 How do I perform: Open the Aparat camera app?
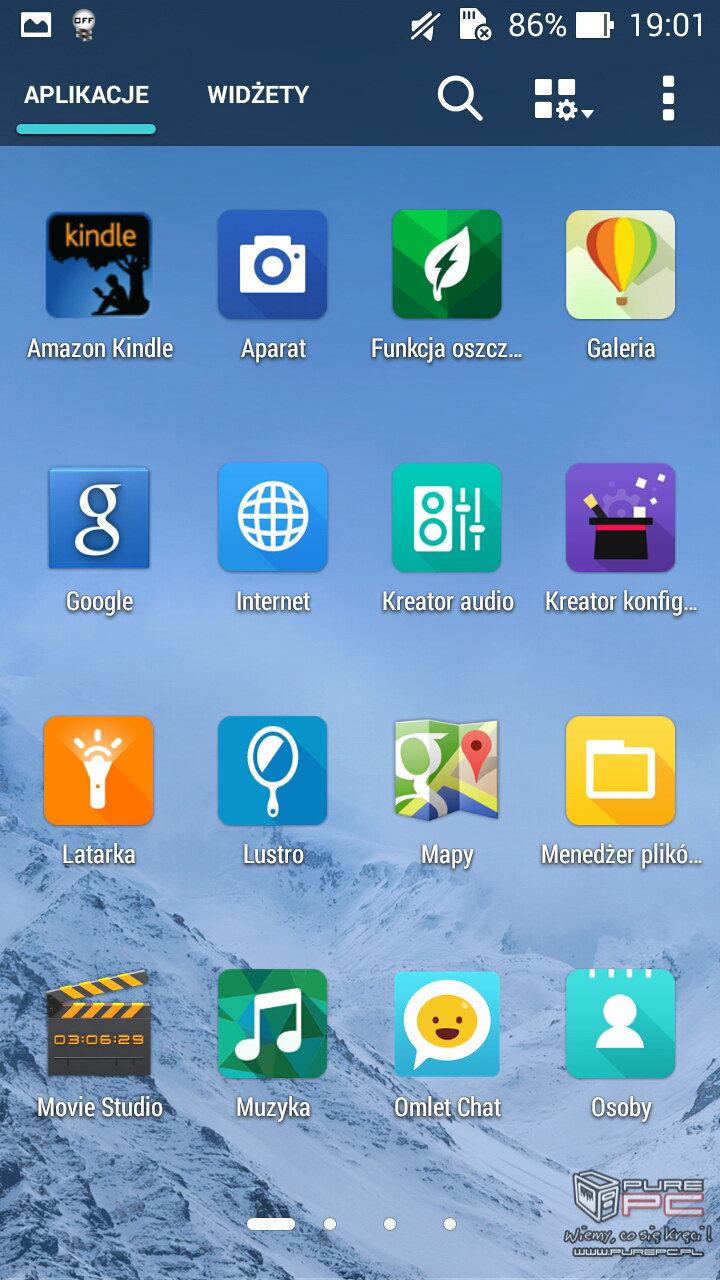point(273,265)
